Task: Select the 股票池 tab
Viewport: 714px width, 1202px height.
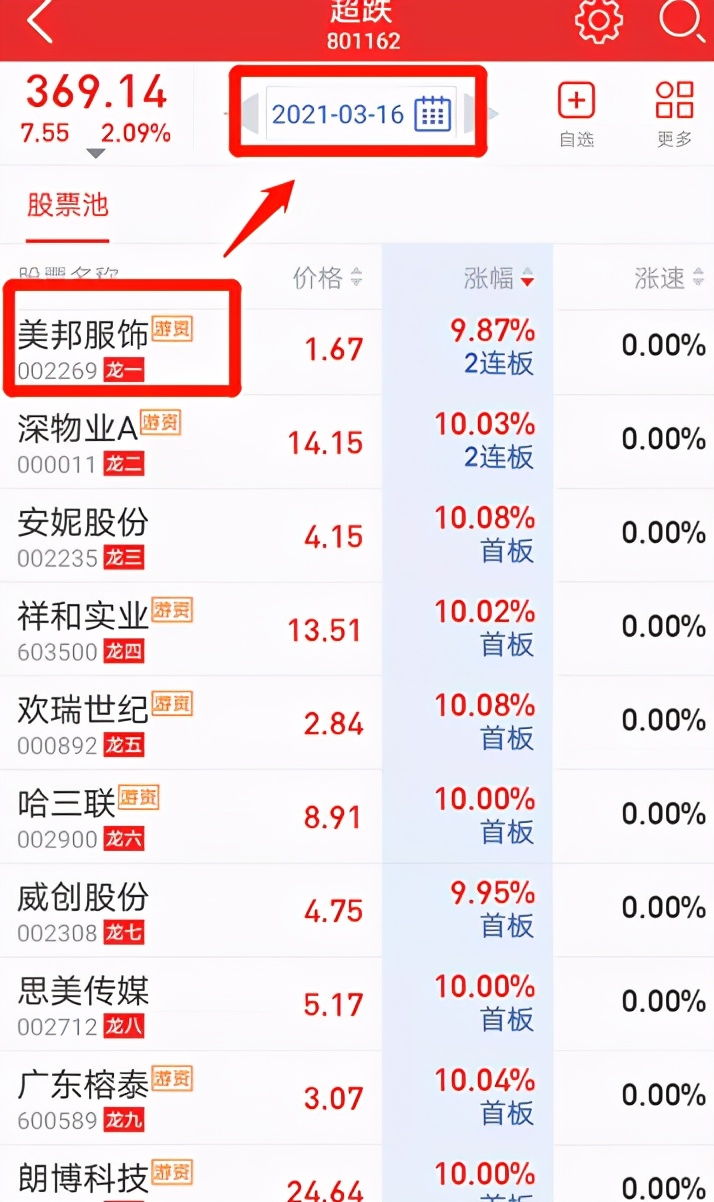Action: click(67, 206)
